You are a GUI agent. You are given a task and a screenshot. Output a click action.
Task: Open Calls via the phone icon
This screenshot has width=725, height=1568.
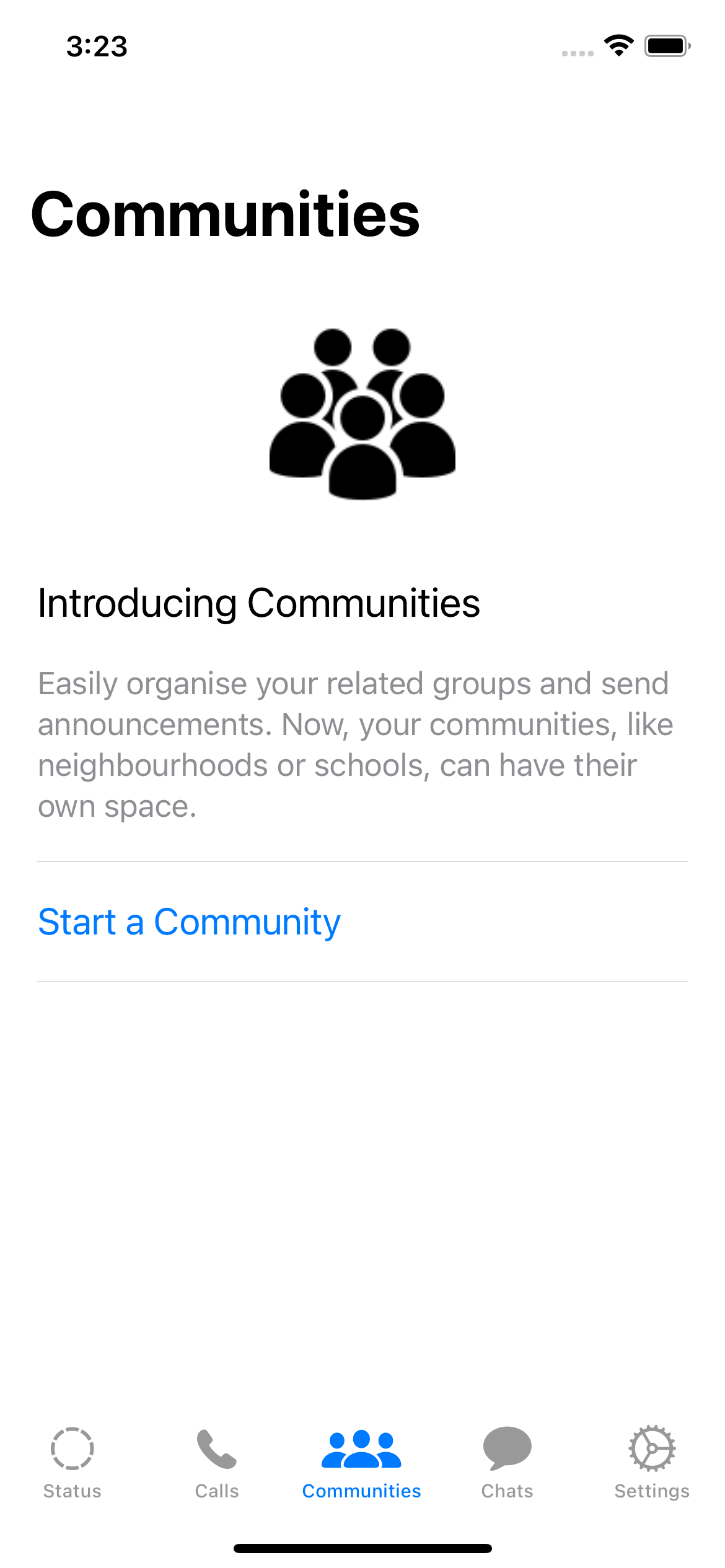click(x=216, y=1448)
